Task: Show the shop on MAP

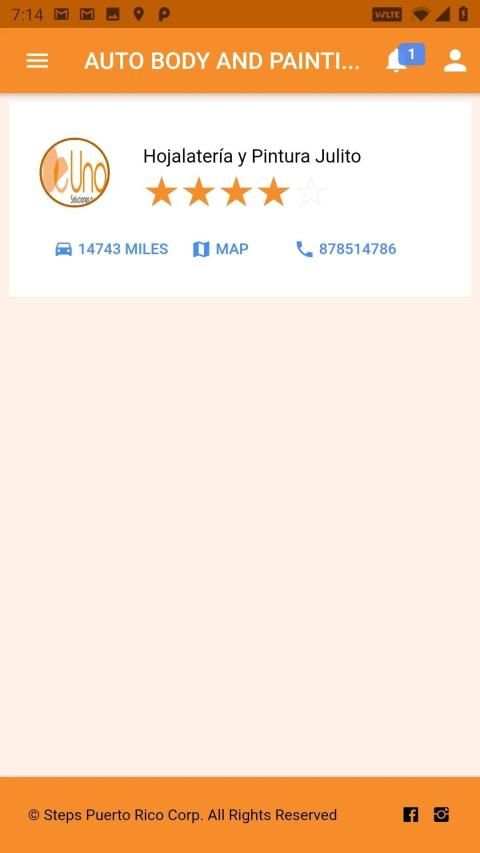Action: [220, 249]
